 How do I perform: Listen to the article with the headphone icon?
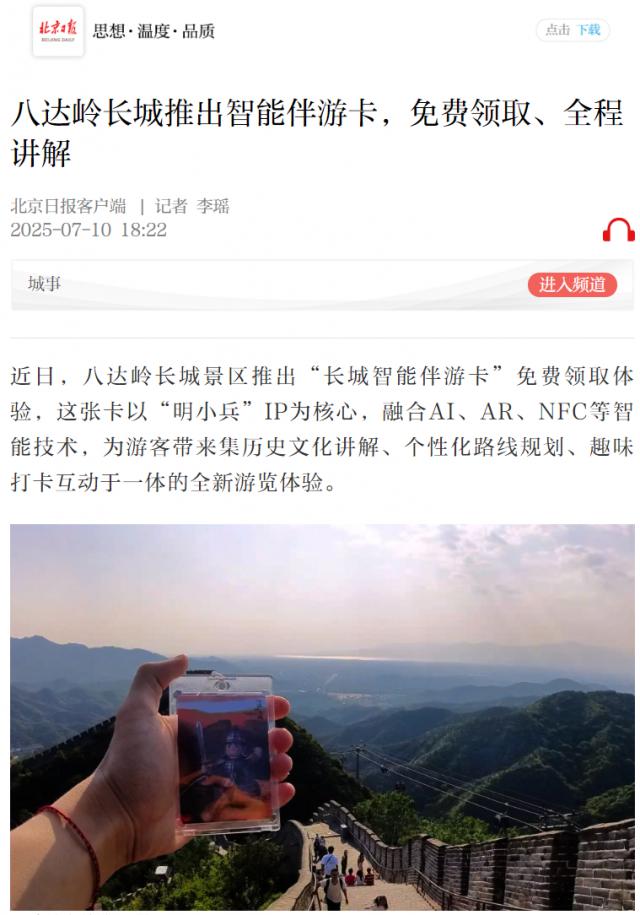[618, 230]
